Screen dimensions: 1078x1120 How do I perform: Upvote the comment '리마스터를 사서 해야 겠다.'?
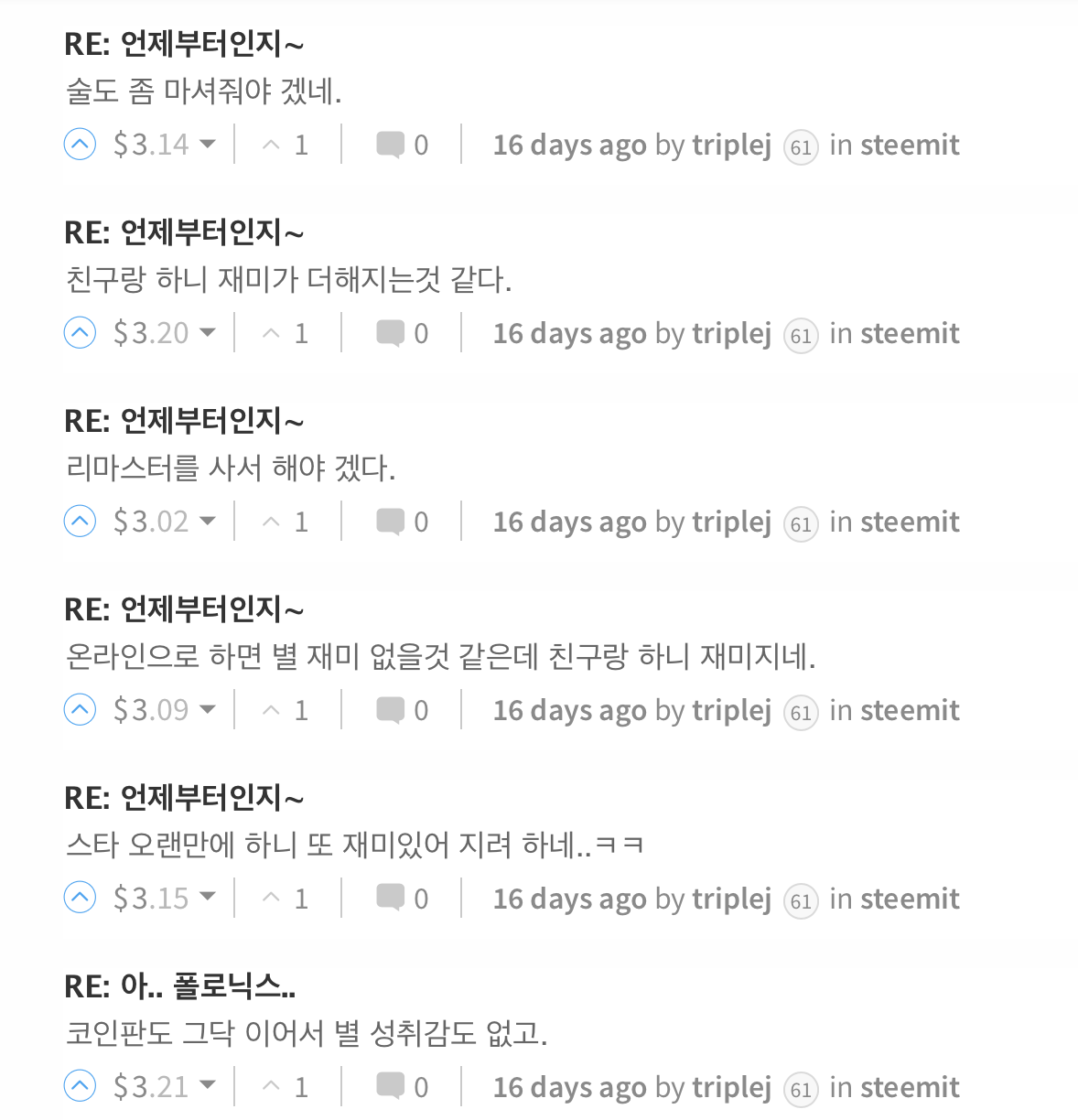pos(81,522)
